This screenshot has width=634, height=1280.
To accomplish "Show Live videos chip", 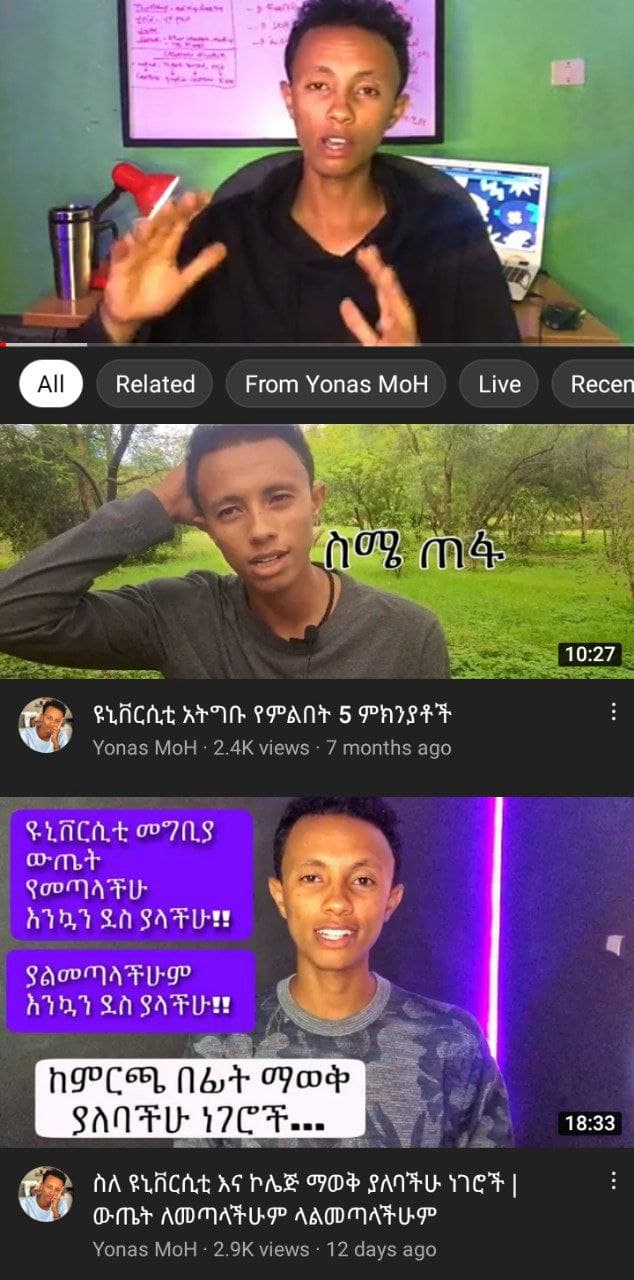I will tap(499, 384).
